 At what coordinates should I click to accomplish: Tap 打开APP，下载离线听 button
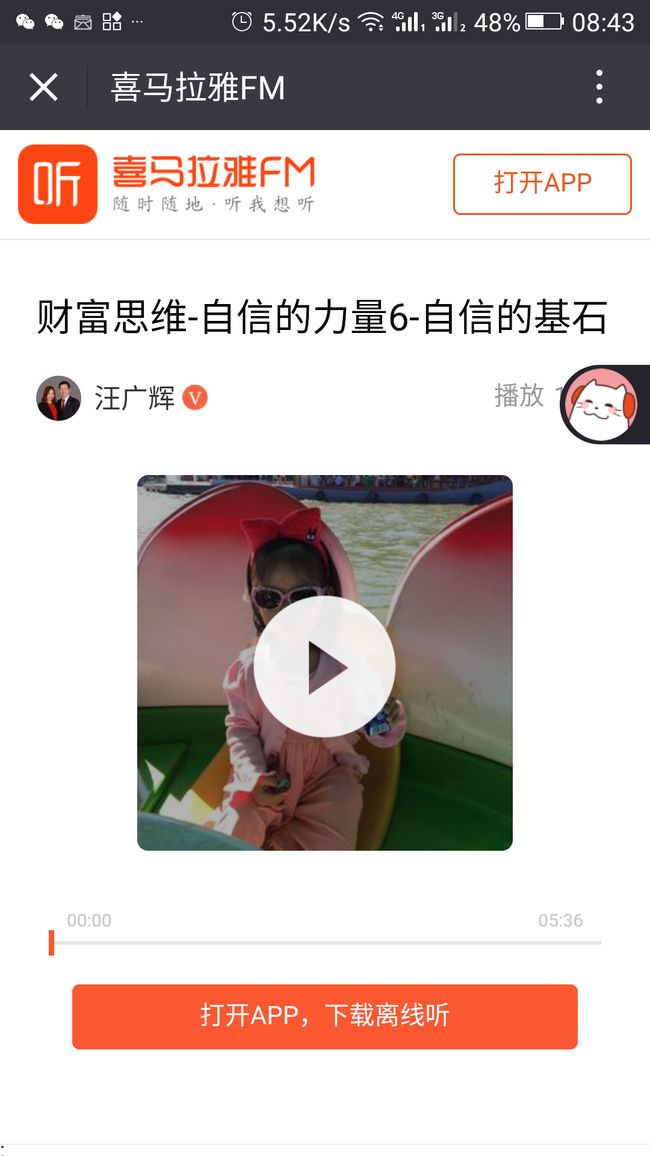(325, 1016)
